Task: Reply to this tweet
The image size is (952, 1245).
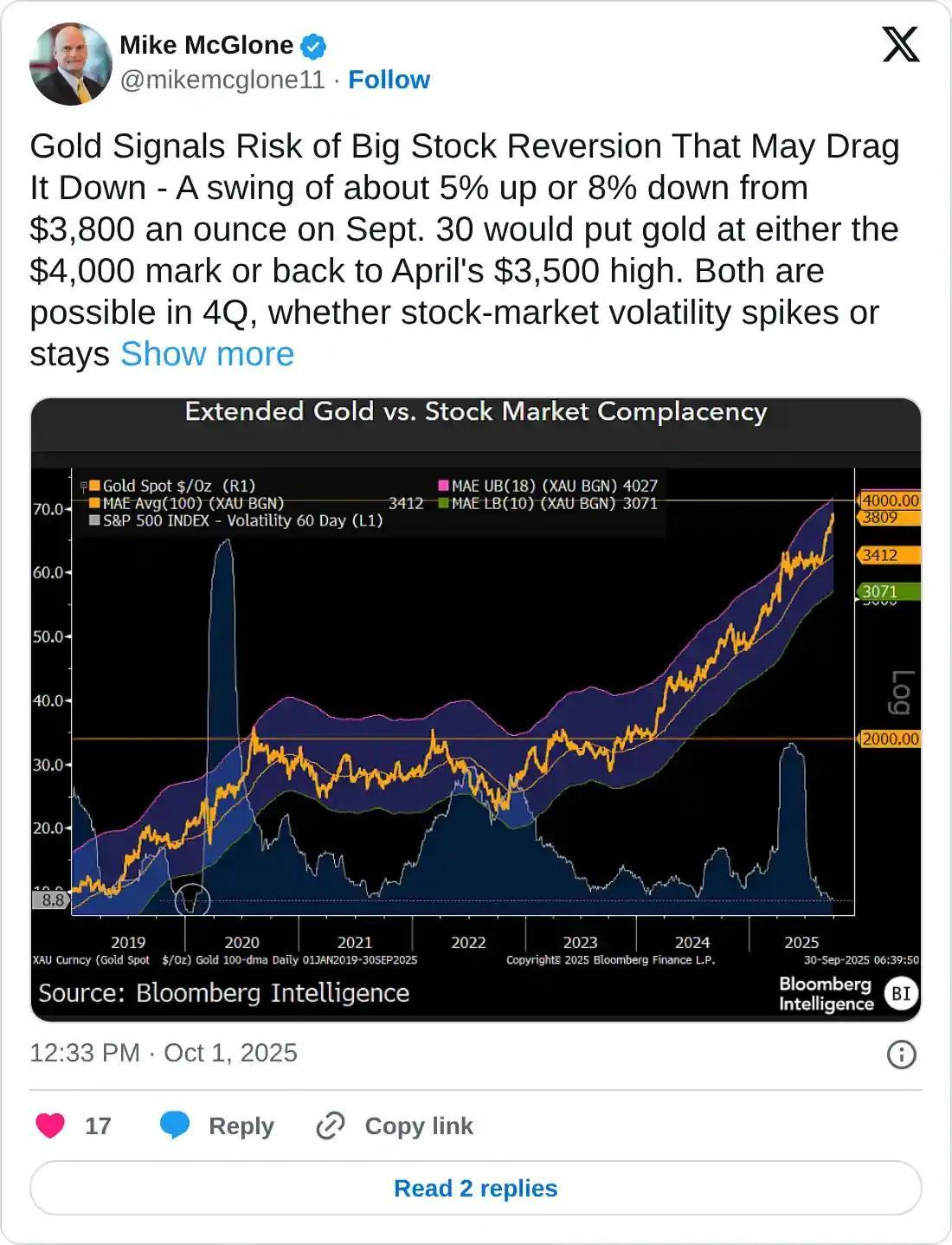Action: tap(217, 1126)
